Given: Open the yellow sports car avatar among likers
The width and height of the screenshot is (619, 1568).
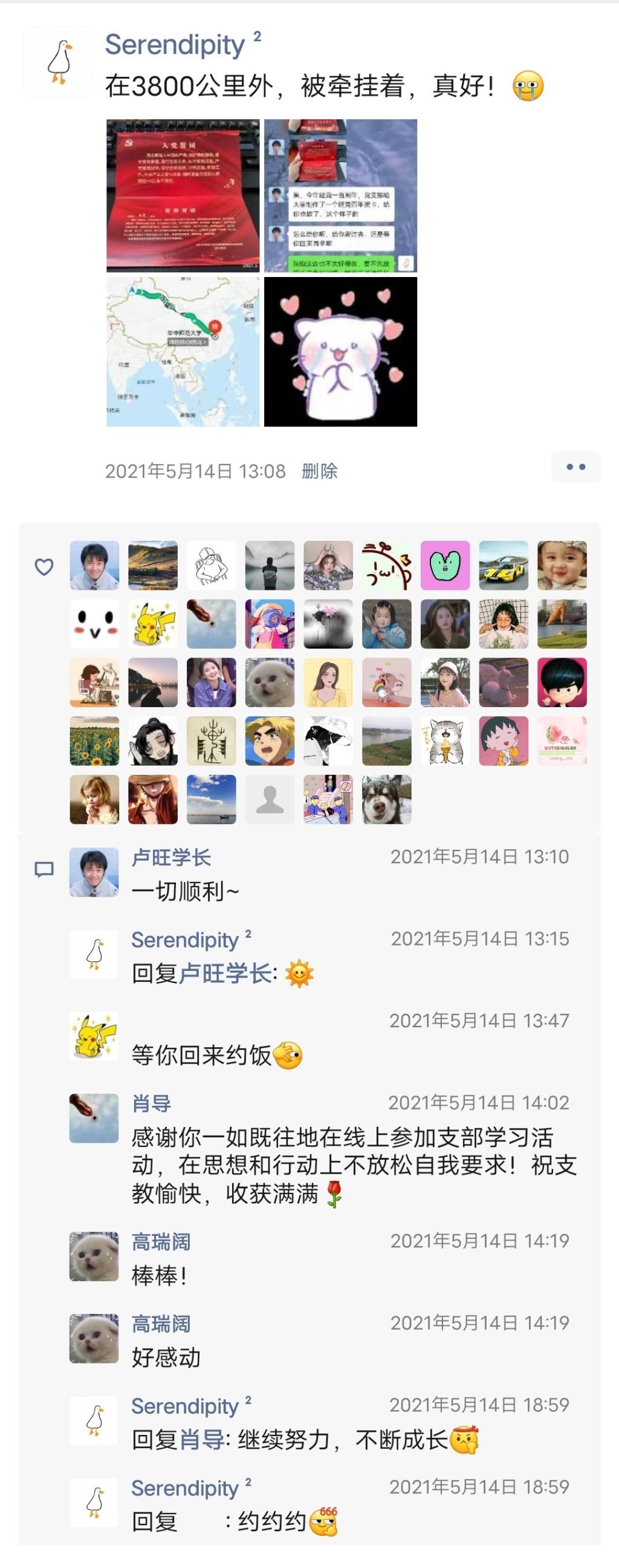Looking at the screenshot, I should pos(504,566).
